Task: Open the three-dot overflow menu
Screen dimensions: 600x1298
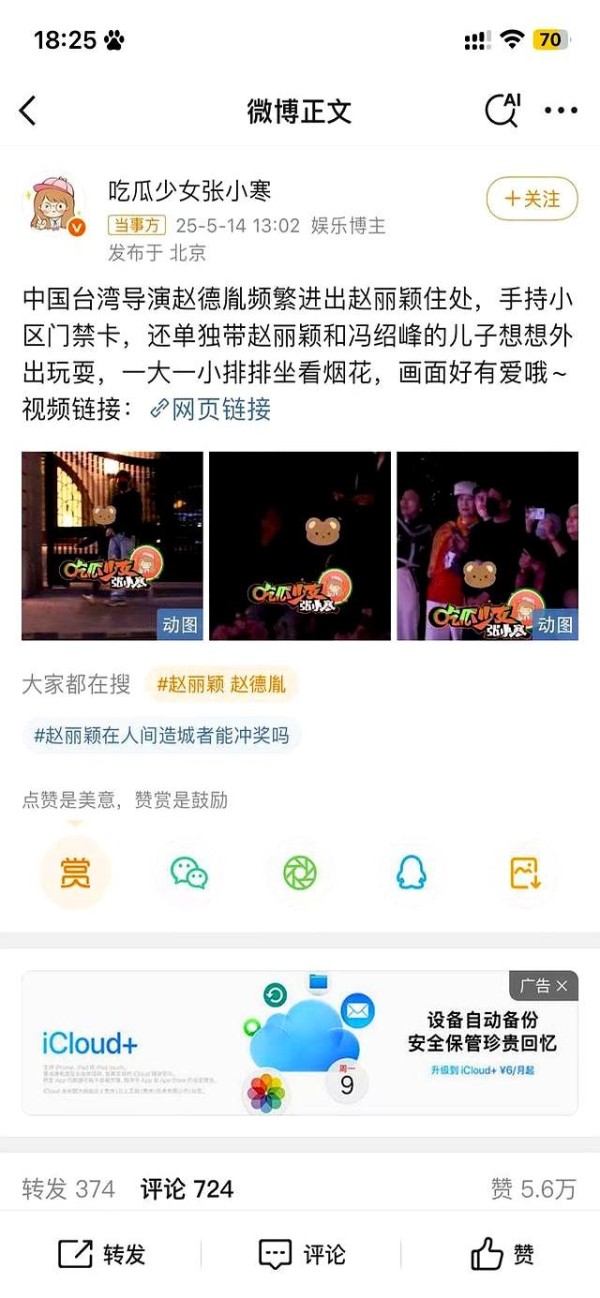Action: 561,111
